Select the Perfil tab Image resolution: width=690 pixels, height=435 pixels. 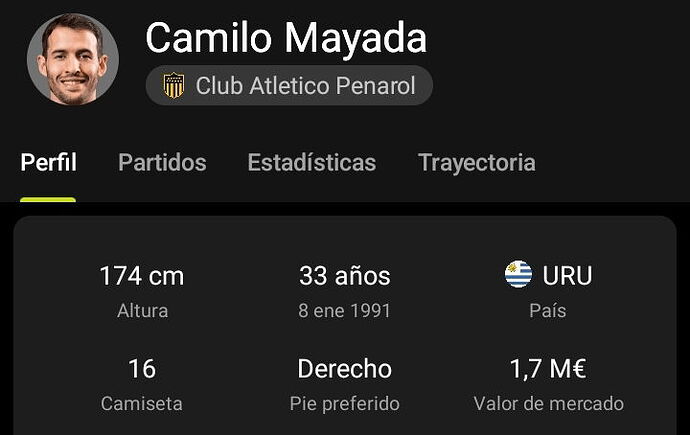click(x=48, y=163)
